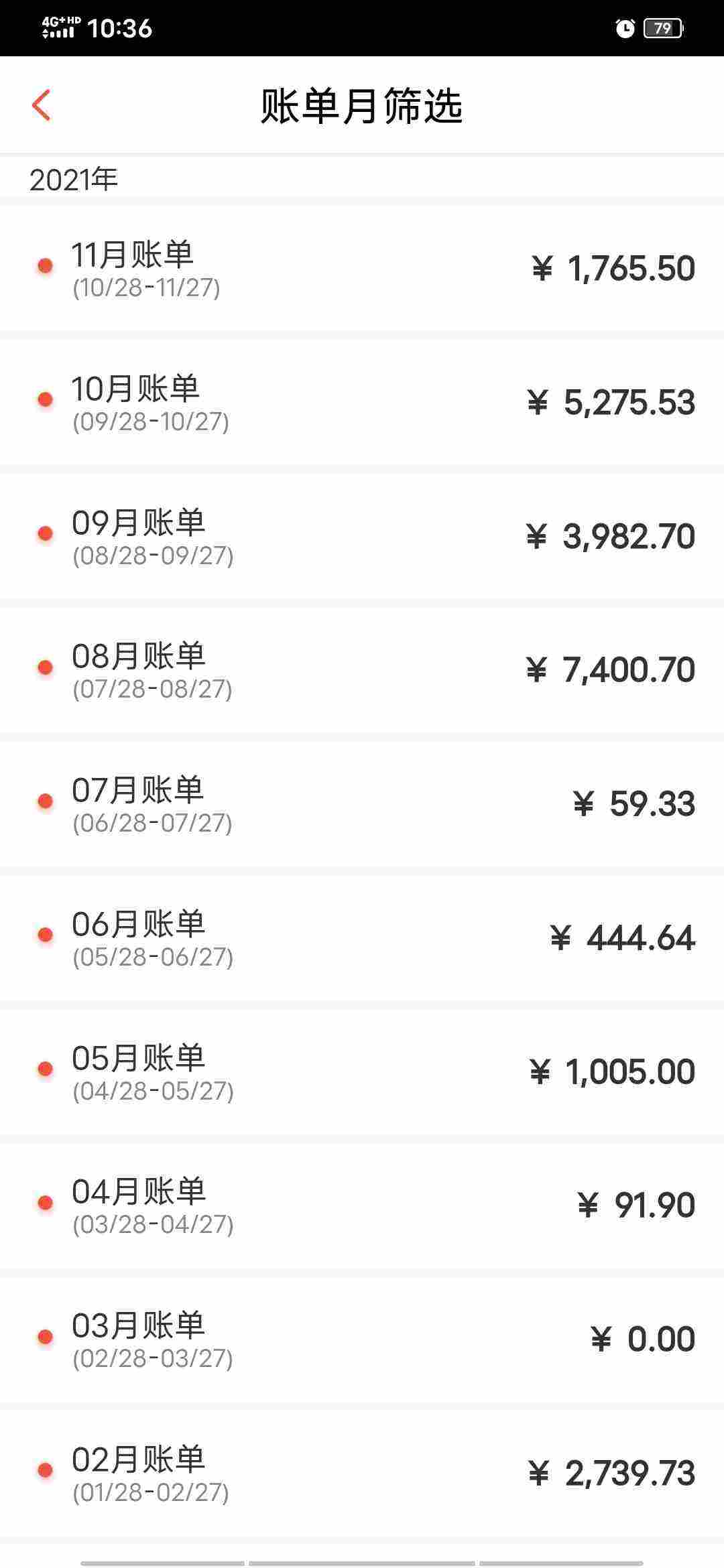The width and height of the screenshot is (724, 1568).
Task: Select the 05月账单 of ¥1,005.00
Action: (x=362, y=1072)
